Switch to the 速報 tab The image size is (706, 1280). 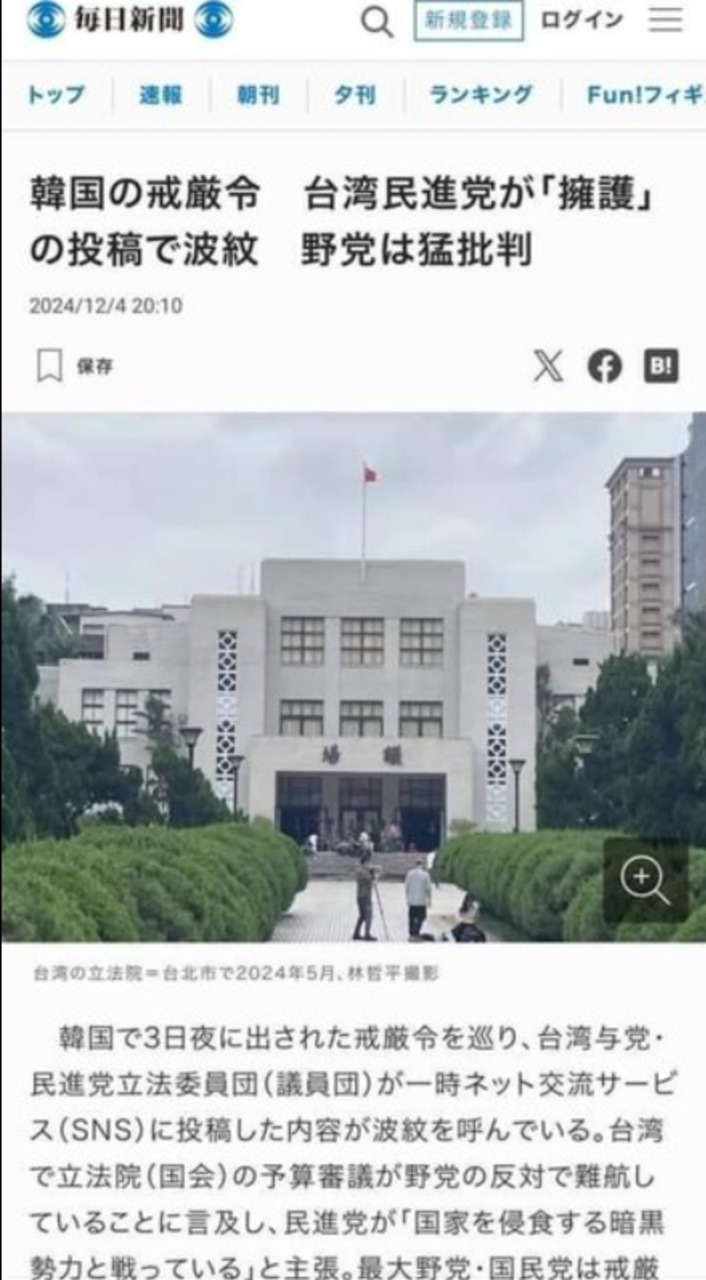pyautogui.click(x=160, y=95)
